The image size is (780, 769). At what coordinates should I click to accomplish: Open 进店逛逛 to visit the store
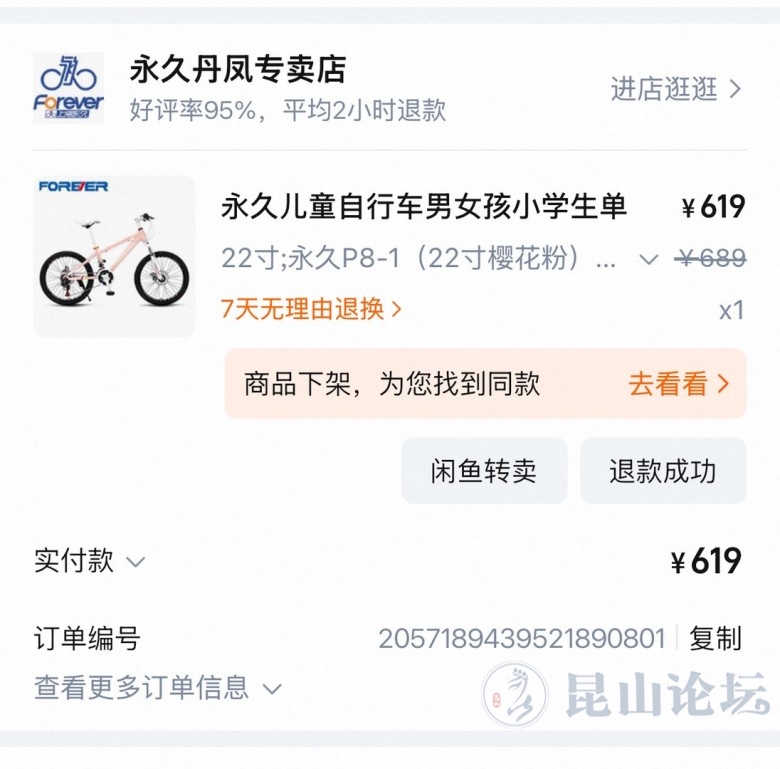click(676, 89)
